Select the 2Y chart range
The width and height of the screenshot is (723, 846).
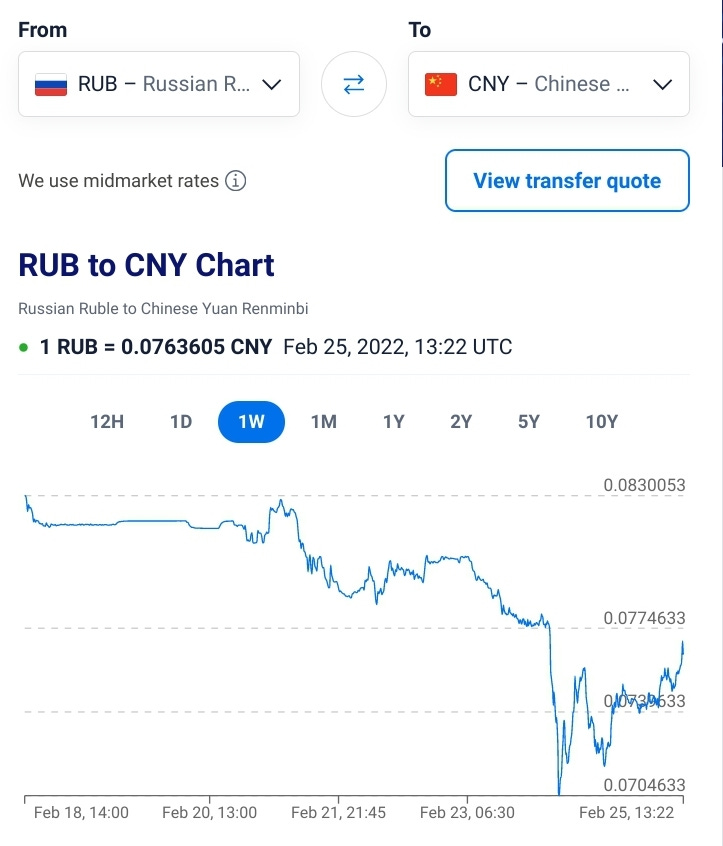[x=461, y=422]
